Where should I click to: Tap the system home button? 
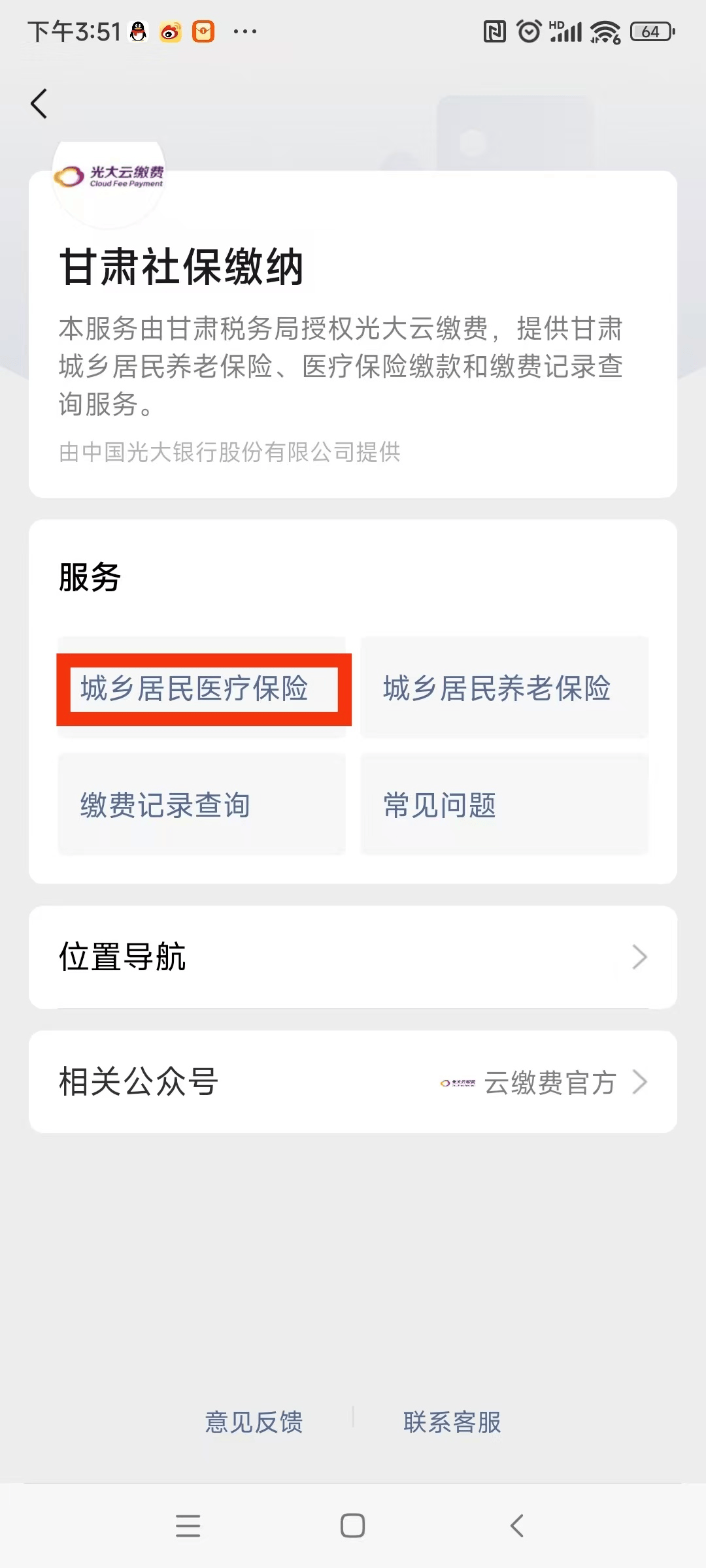click(x=352, y=1526)
